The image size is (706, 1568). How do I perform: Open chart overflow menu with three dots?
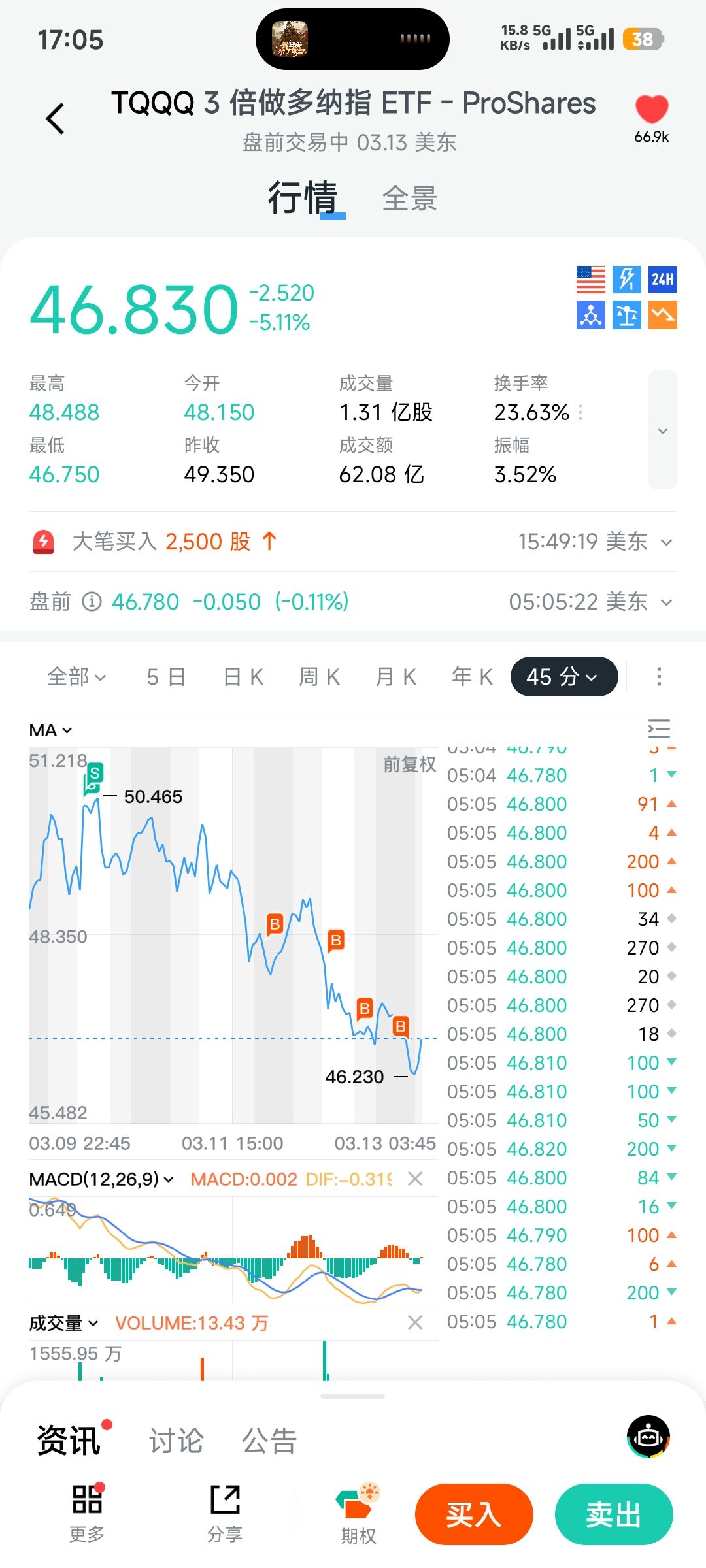(x=659, y=677)
